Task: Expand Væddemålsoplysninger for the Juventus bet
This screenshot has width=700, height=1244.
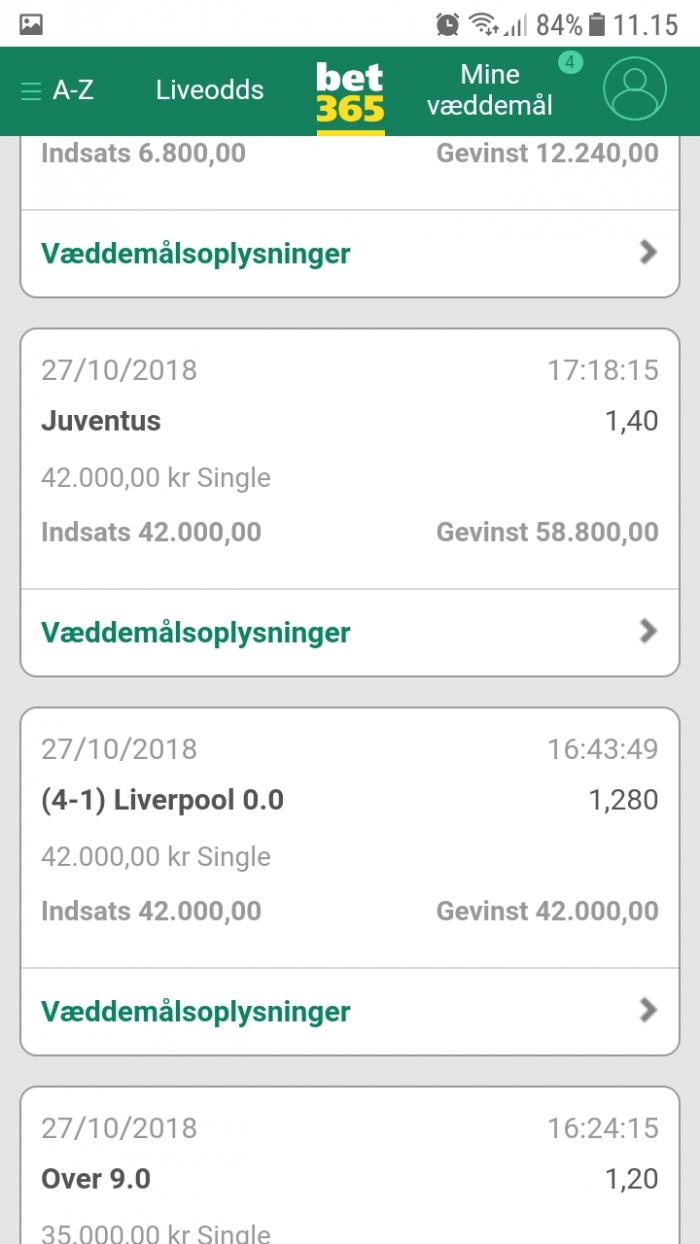Action: tap(350, 632)
